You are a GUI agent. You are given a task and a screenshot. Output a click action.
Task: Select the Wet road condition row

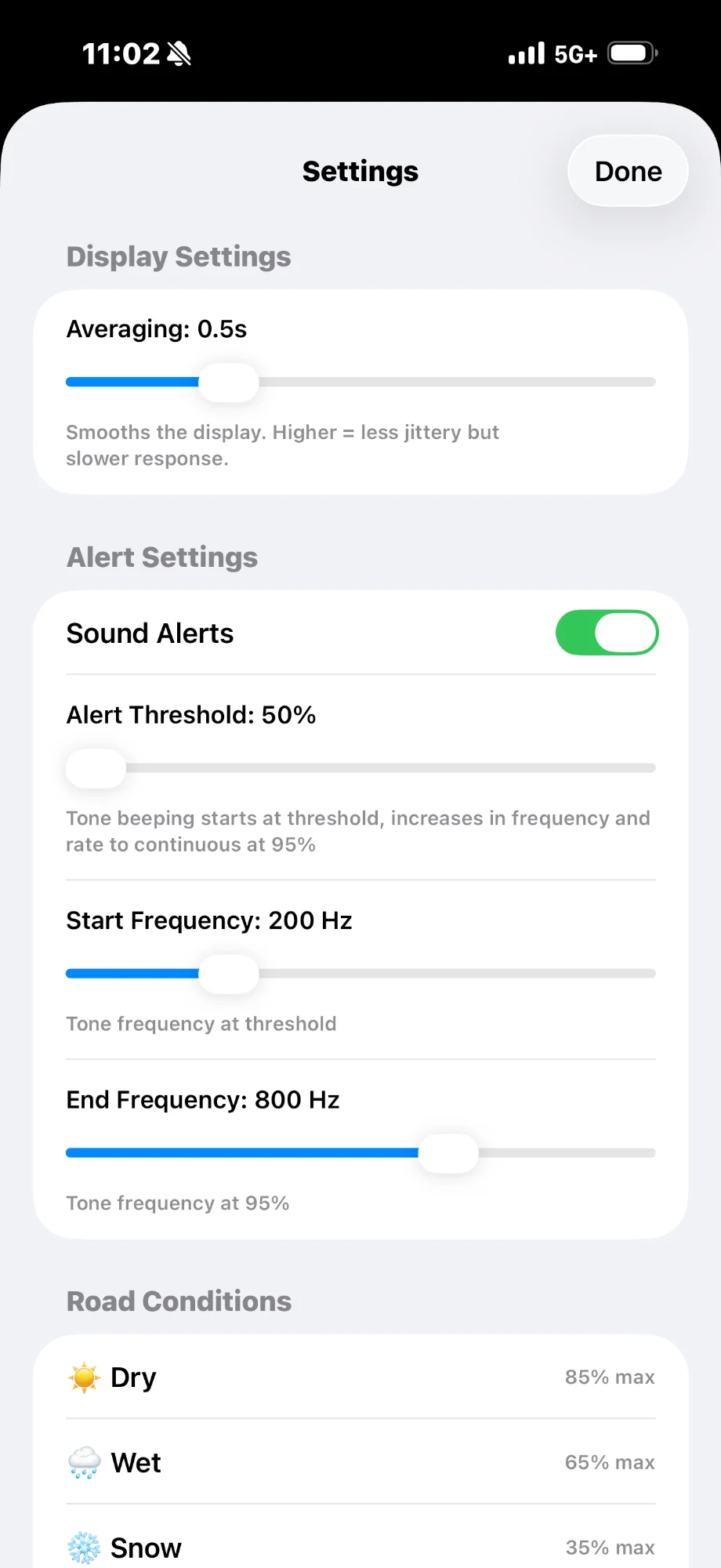pos(360,1461)
